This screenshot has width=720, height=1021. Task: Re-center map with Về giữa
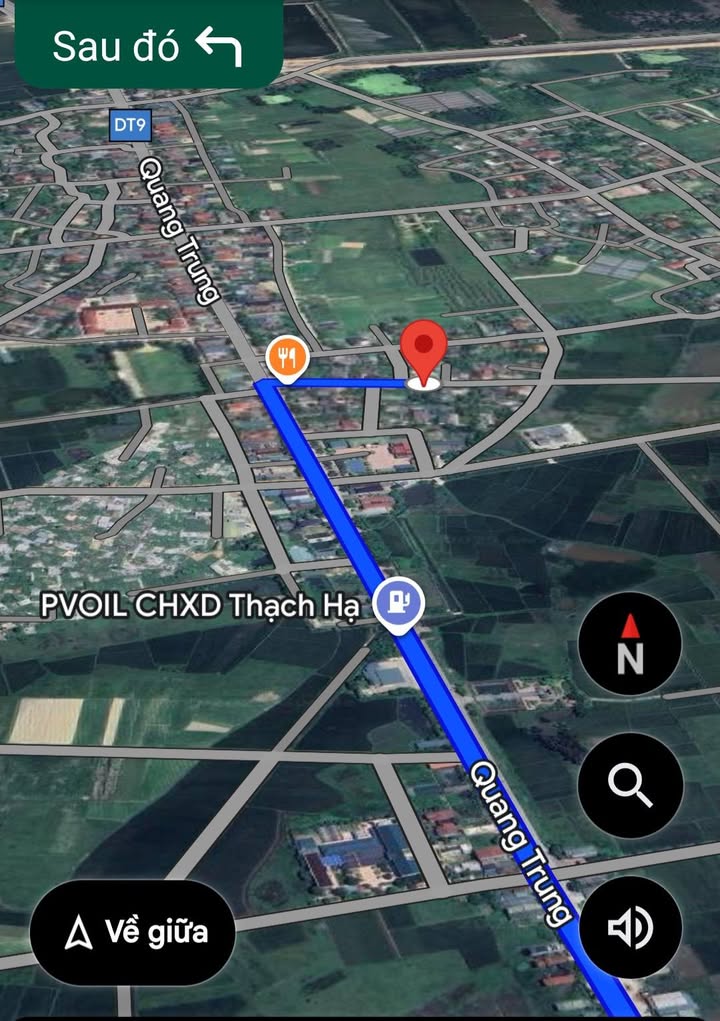(133, 933)
